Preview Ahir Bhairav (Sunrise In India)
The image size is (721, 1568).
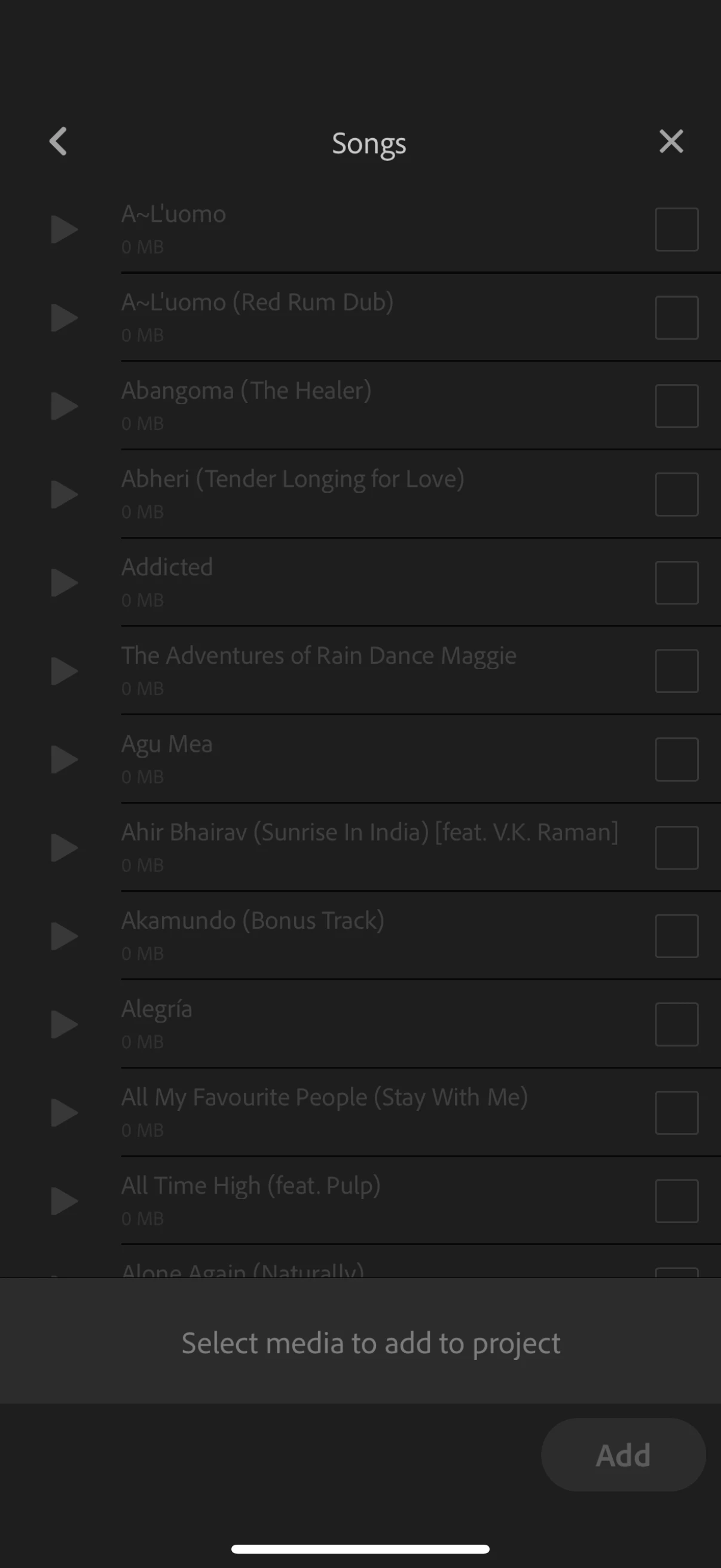pyautogui.click(x=64, y=847)
